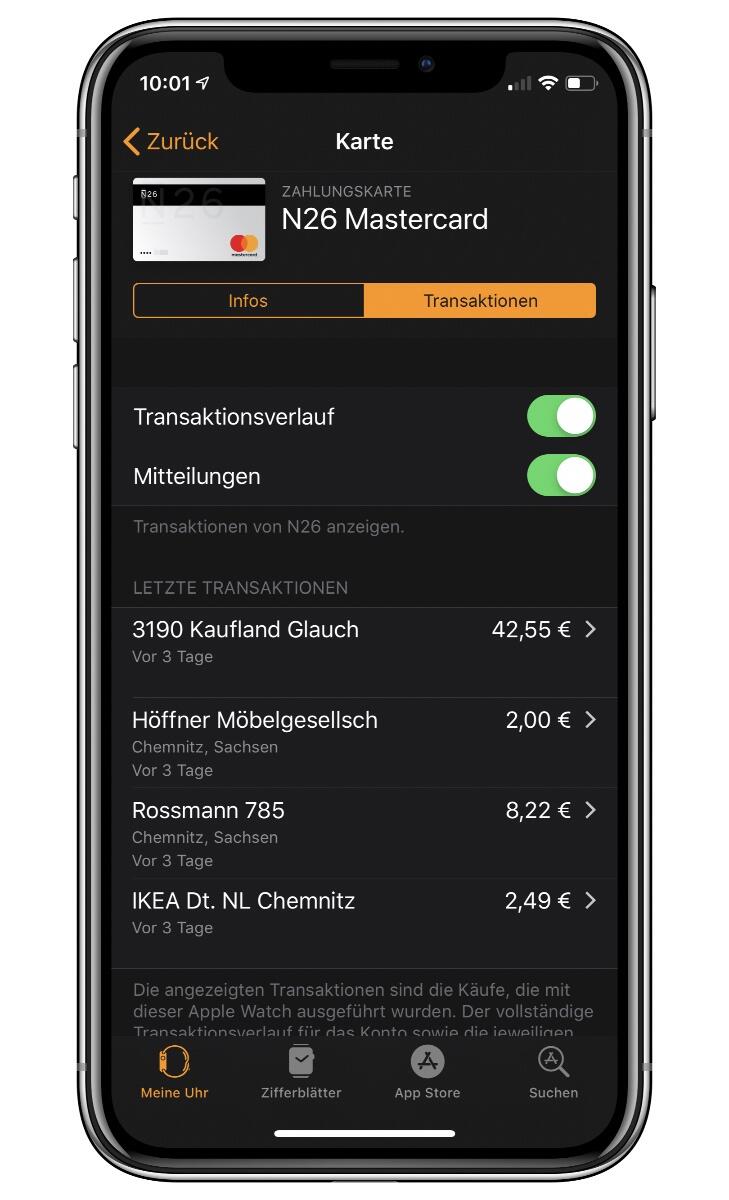Viewport: 729px width, 1200px height.
Task: Select the Transaktionen segment
Action: click(x=480, y=301)
